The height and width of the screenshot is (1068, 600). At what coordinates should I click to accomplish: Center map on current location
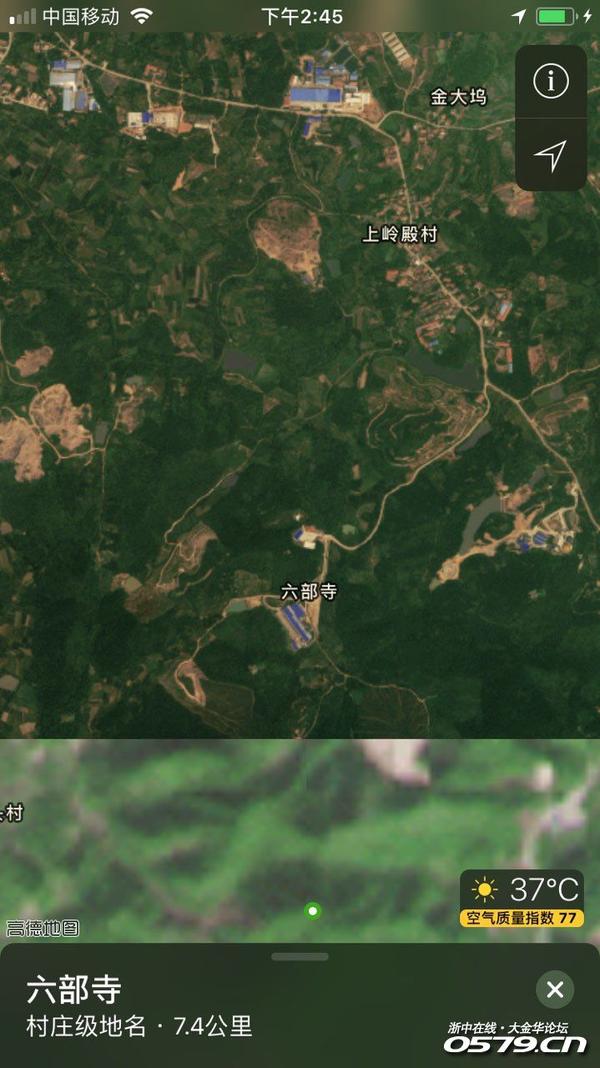point(550,155)
